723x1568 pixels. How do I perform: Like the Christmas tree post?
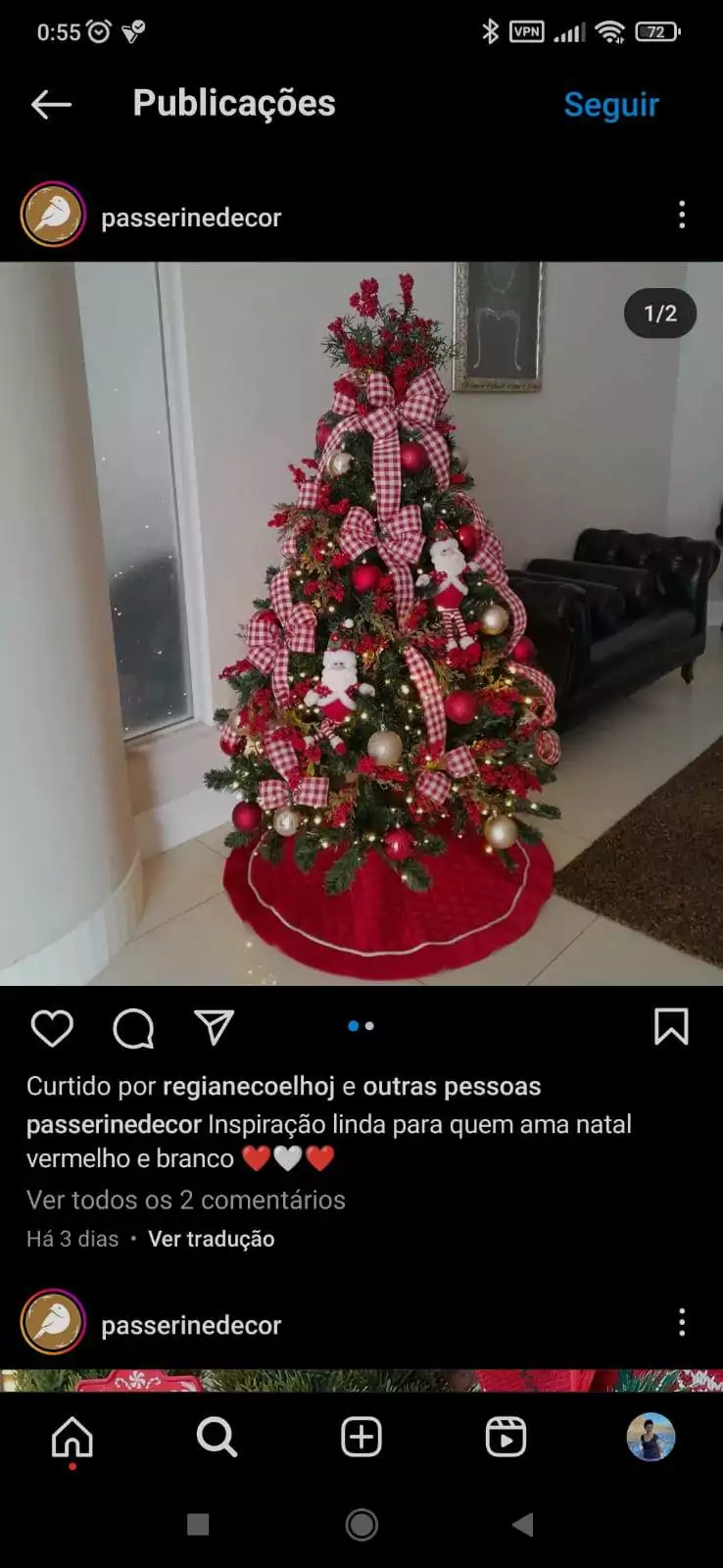tap(52, 1028)
